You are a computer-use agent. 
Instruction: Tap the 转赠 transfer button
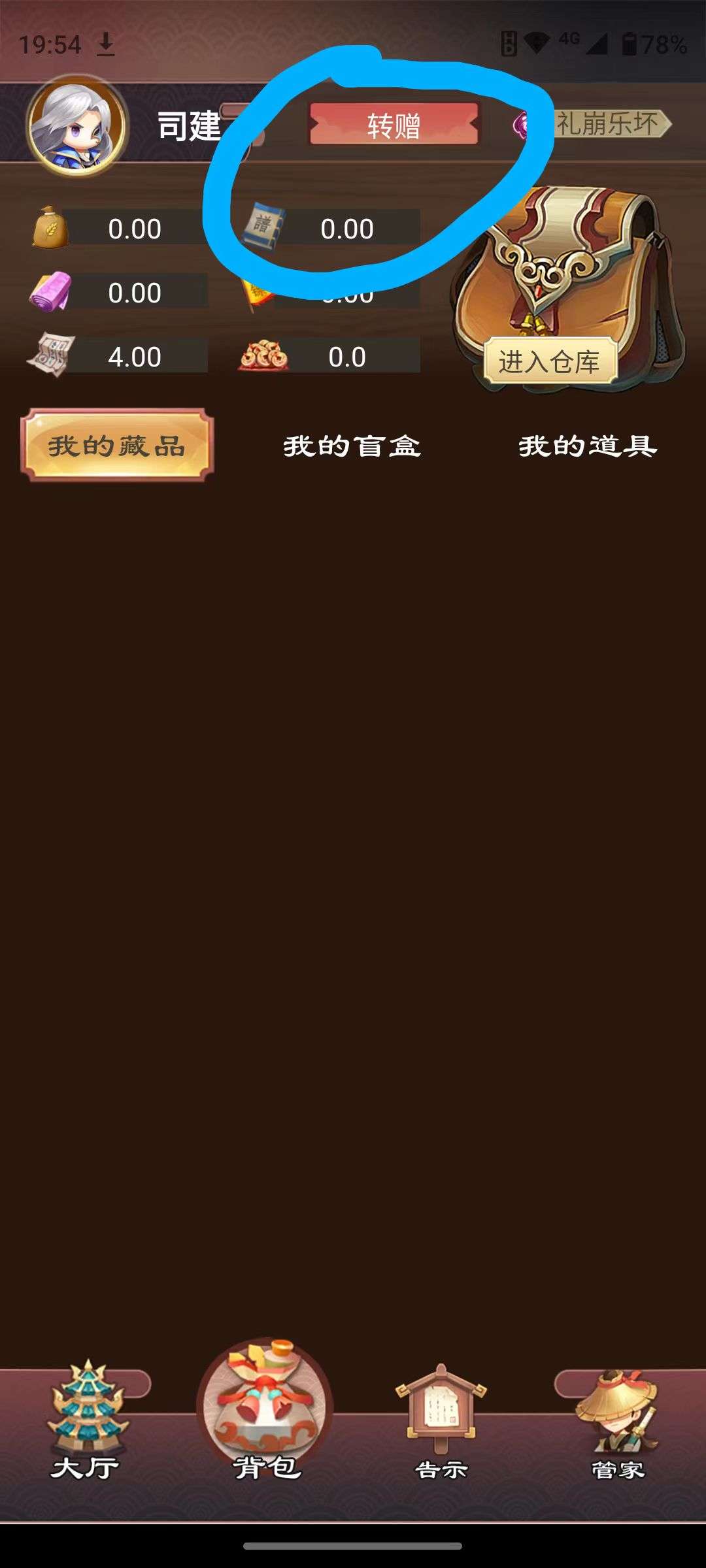tap(394, 125)
